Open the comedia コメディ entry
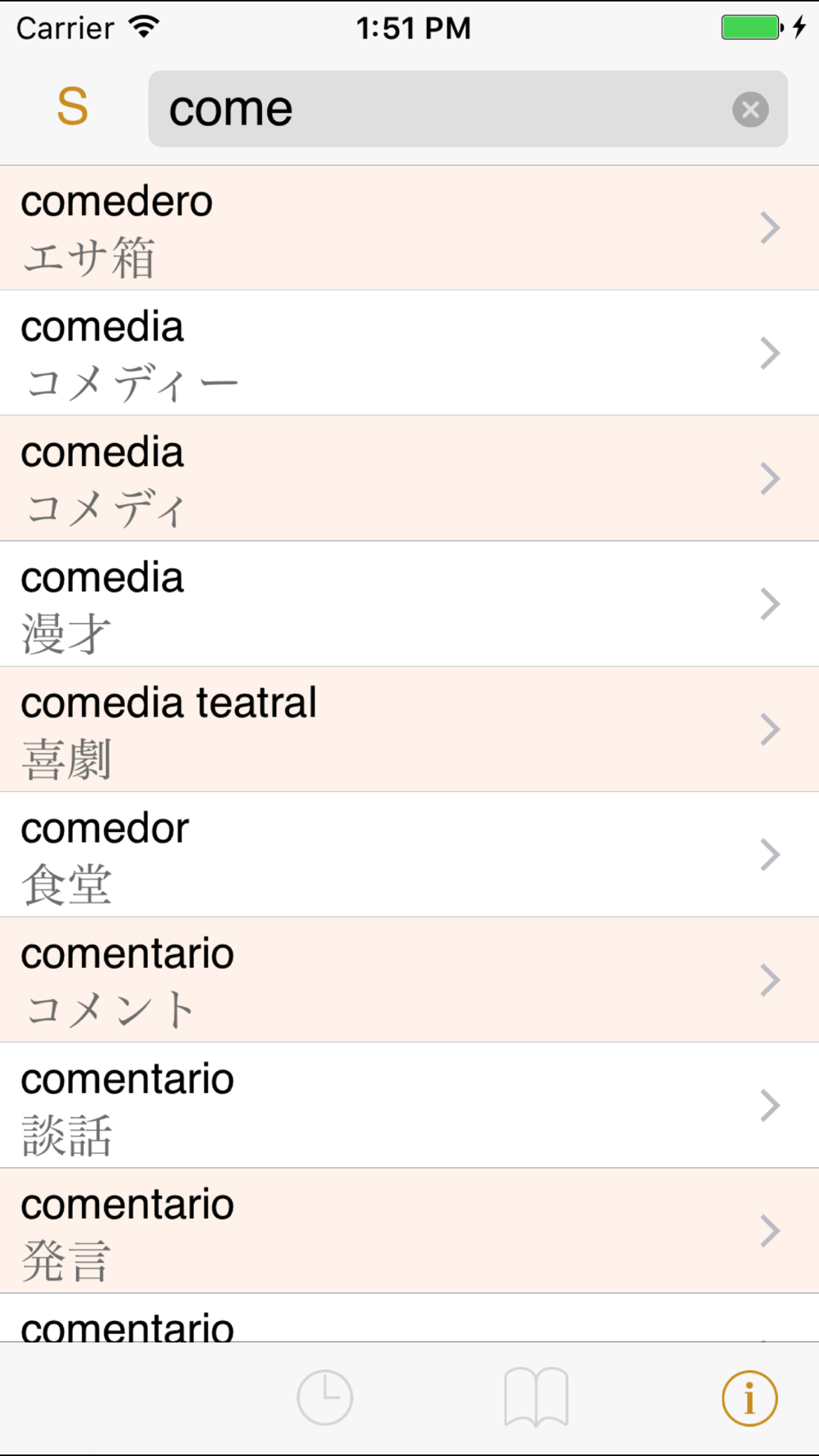Viewport: 819px width, 1456px height. [409, 478]
